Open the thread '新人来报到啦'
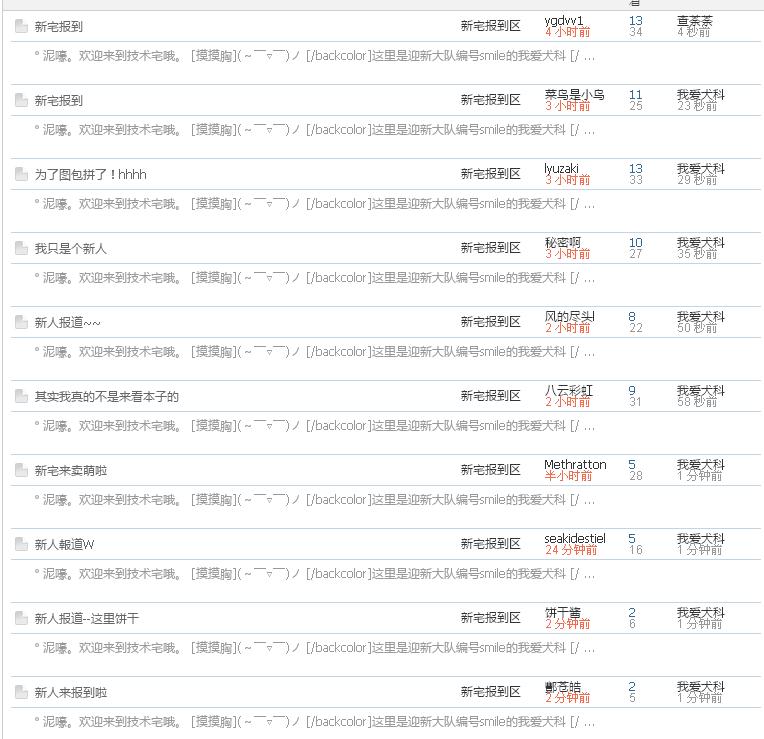This screenshot has width=764, height=739. (70, 692)
